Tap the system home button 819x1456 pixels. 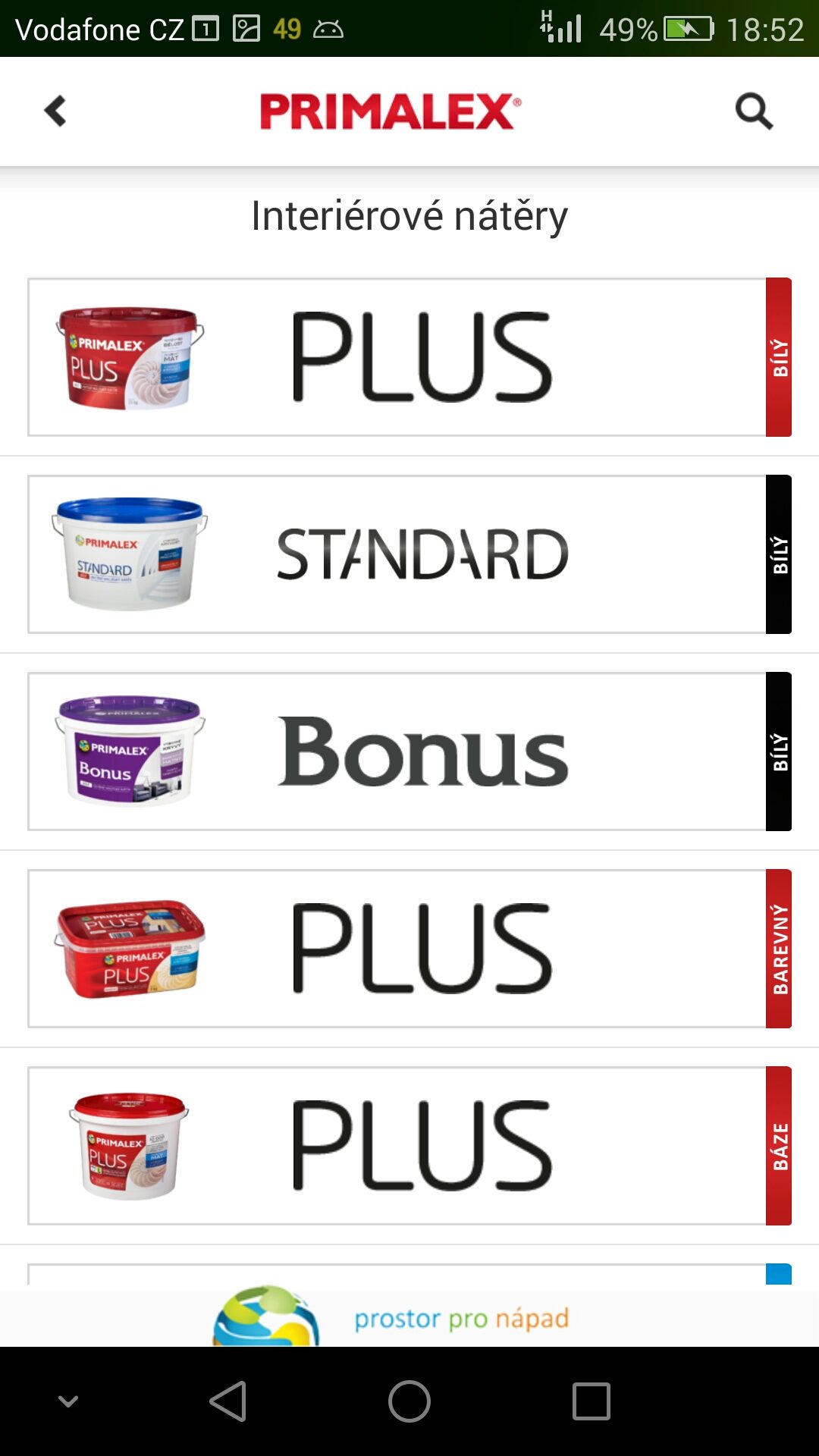409,1401
